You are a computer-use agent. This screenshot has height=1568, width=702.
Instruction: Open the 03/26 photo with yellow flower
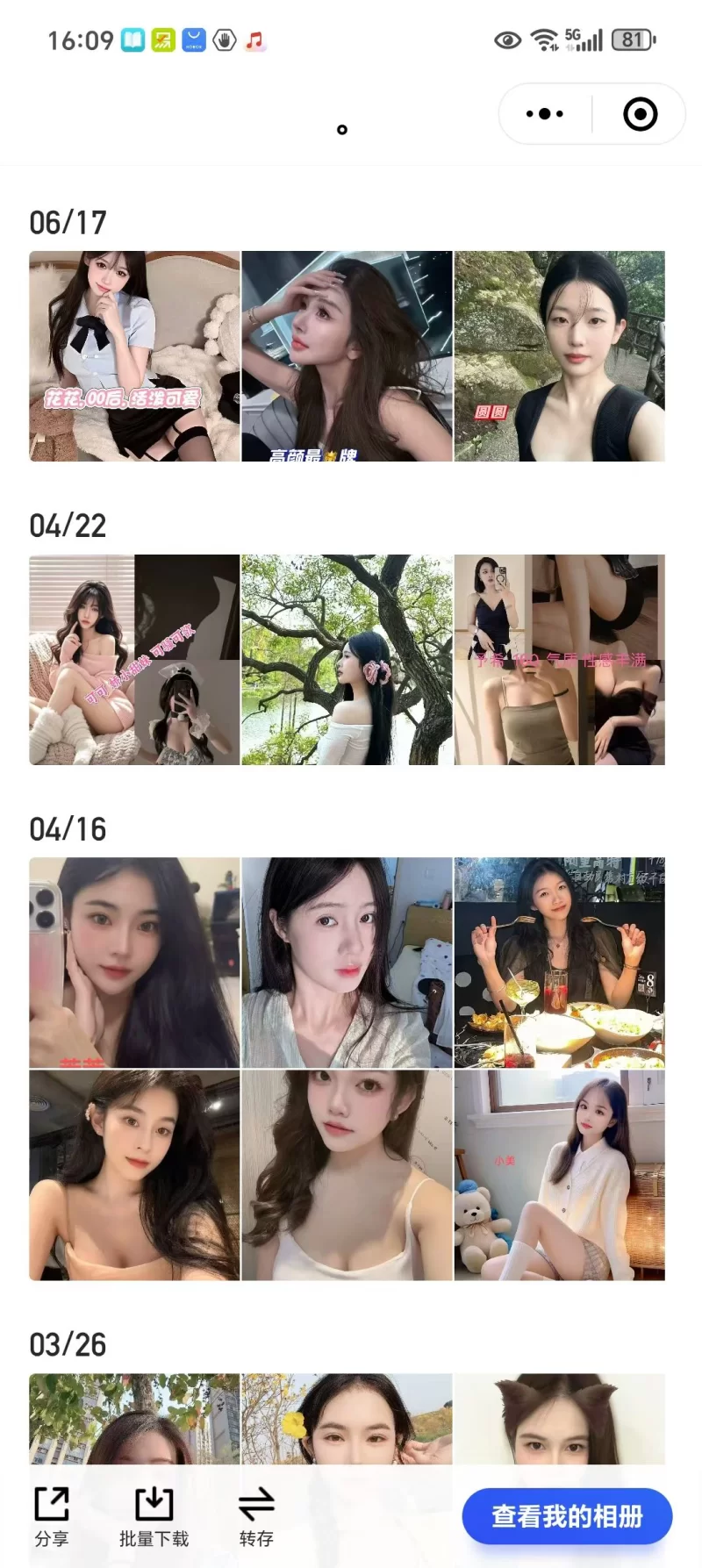pos(347,1418)
